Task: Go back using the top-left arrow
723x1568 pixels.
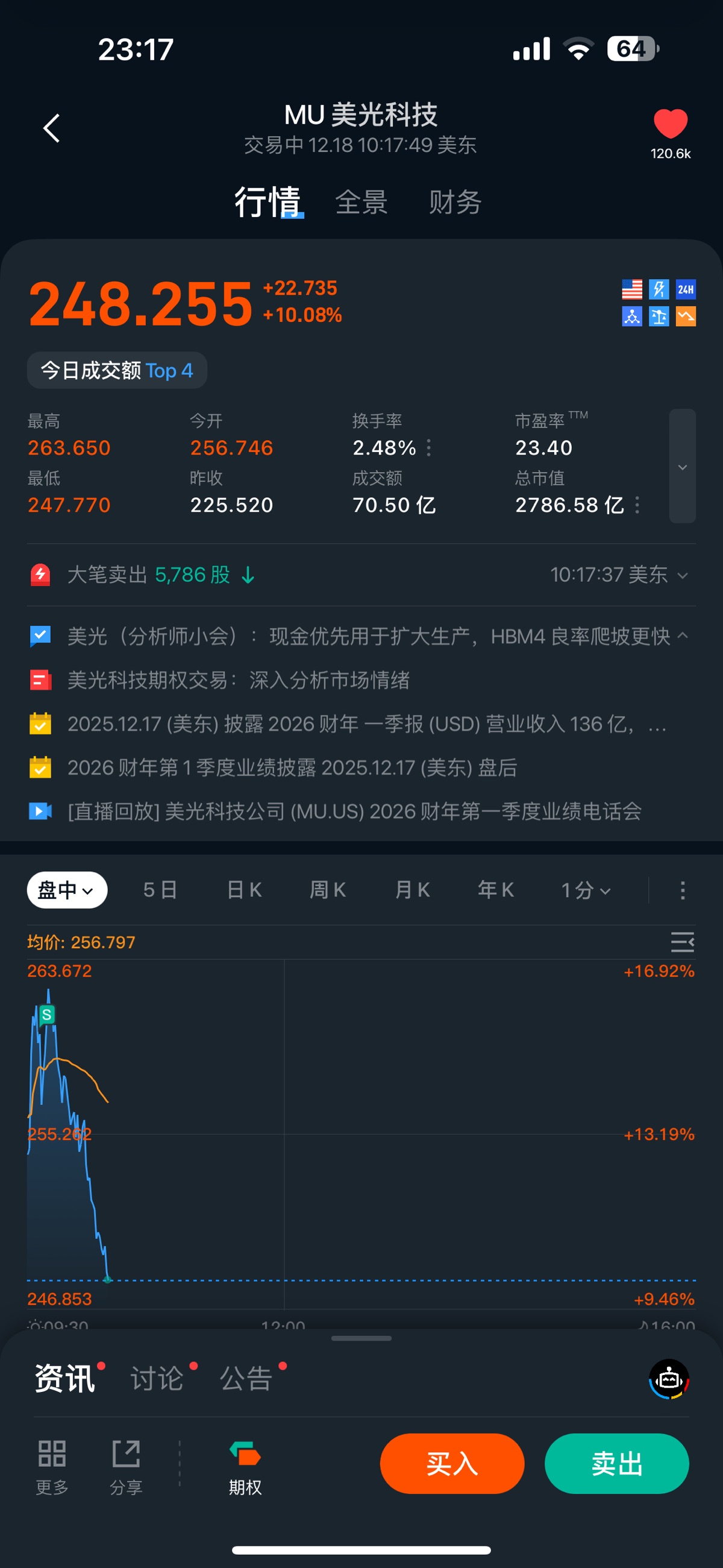Action: pos(52,128)
